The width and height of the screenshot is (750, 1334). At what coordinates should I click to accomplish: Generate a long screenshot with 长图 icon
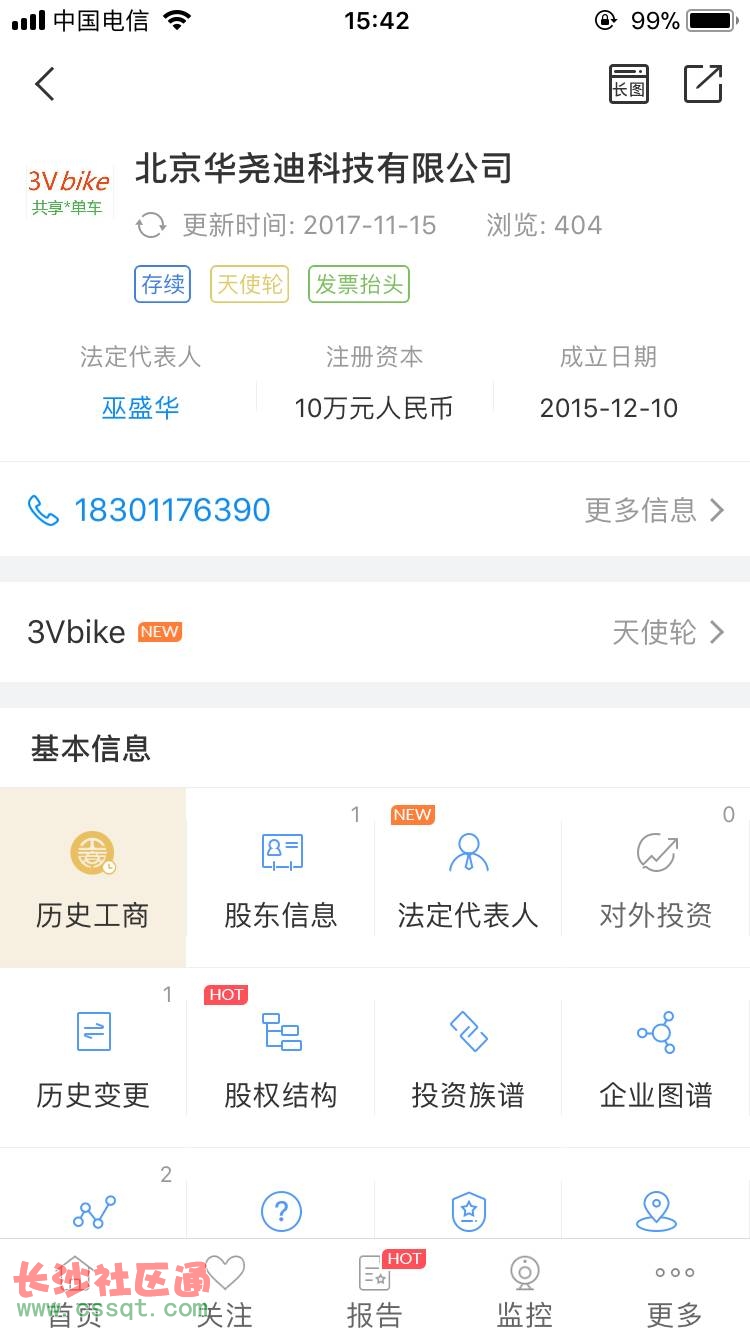[x=629, y=84]
